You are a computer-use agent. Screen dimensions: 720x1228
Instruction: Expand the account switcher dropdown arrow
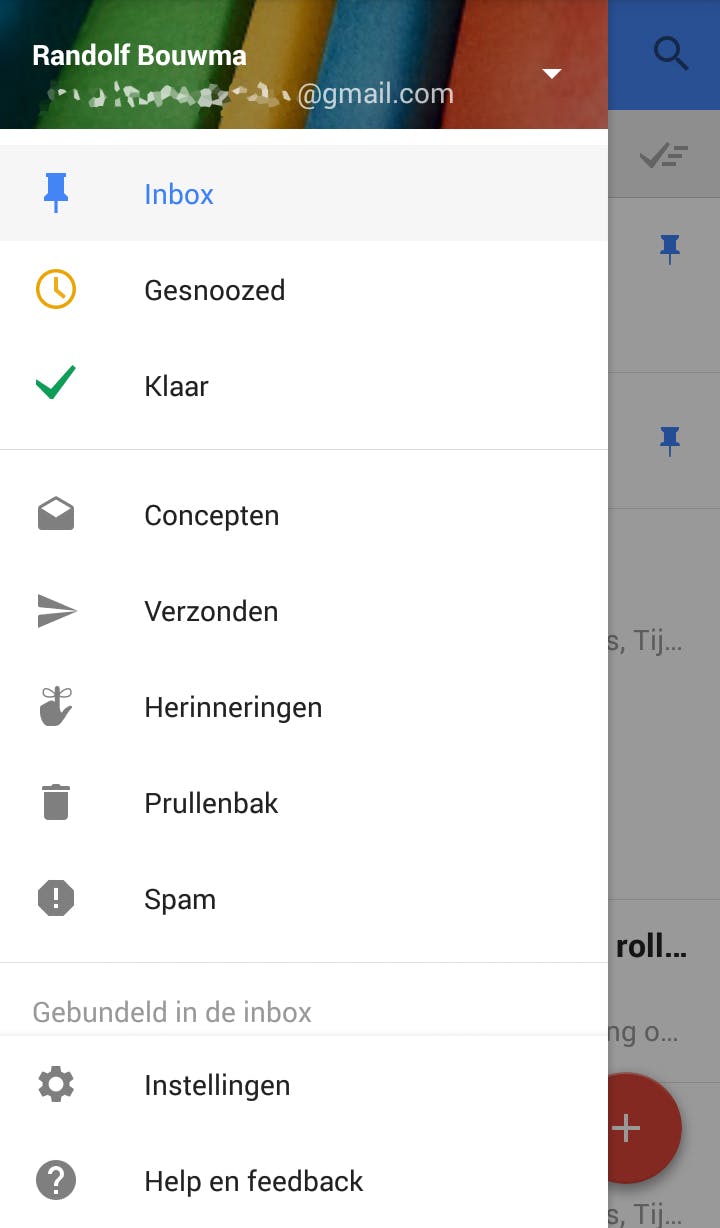[551, 74]
